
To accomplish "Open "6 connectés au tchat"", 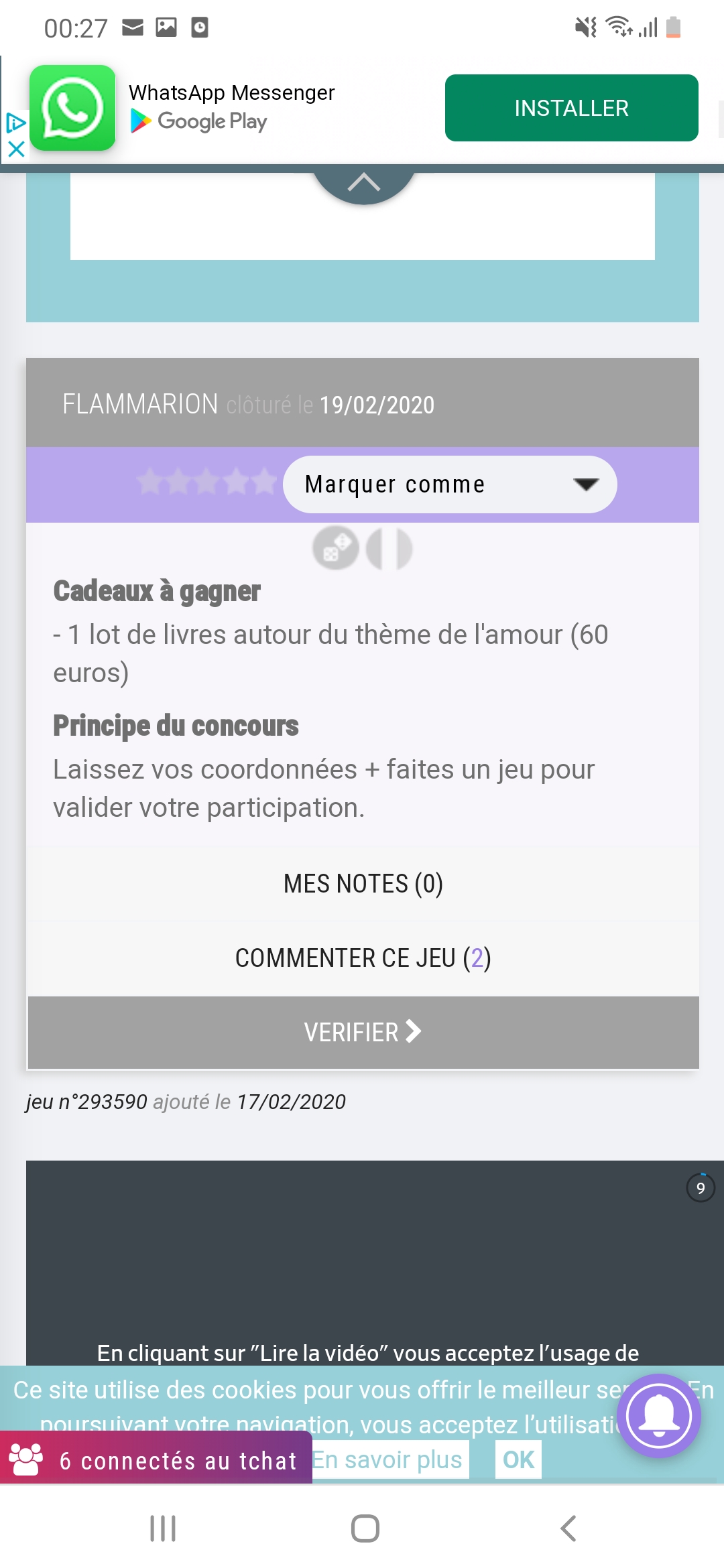I will click(156, 1461).
